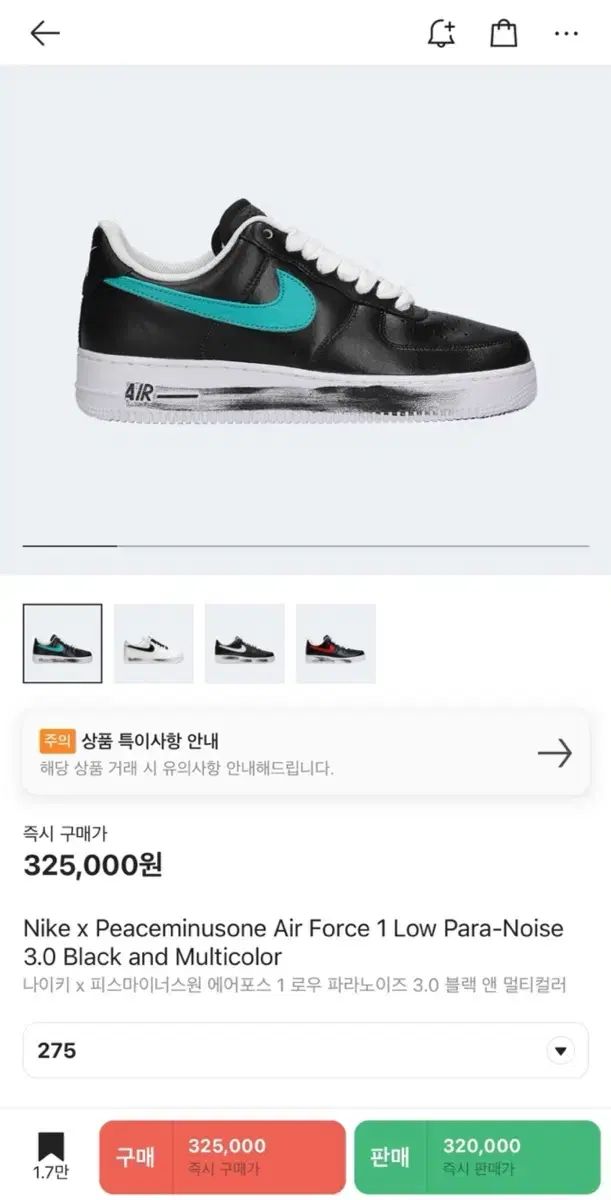Bookmark this product (1.7만)
Viewport: 611px width, 1200px height.
click(50, 1157)
